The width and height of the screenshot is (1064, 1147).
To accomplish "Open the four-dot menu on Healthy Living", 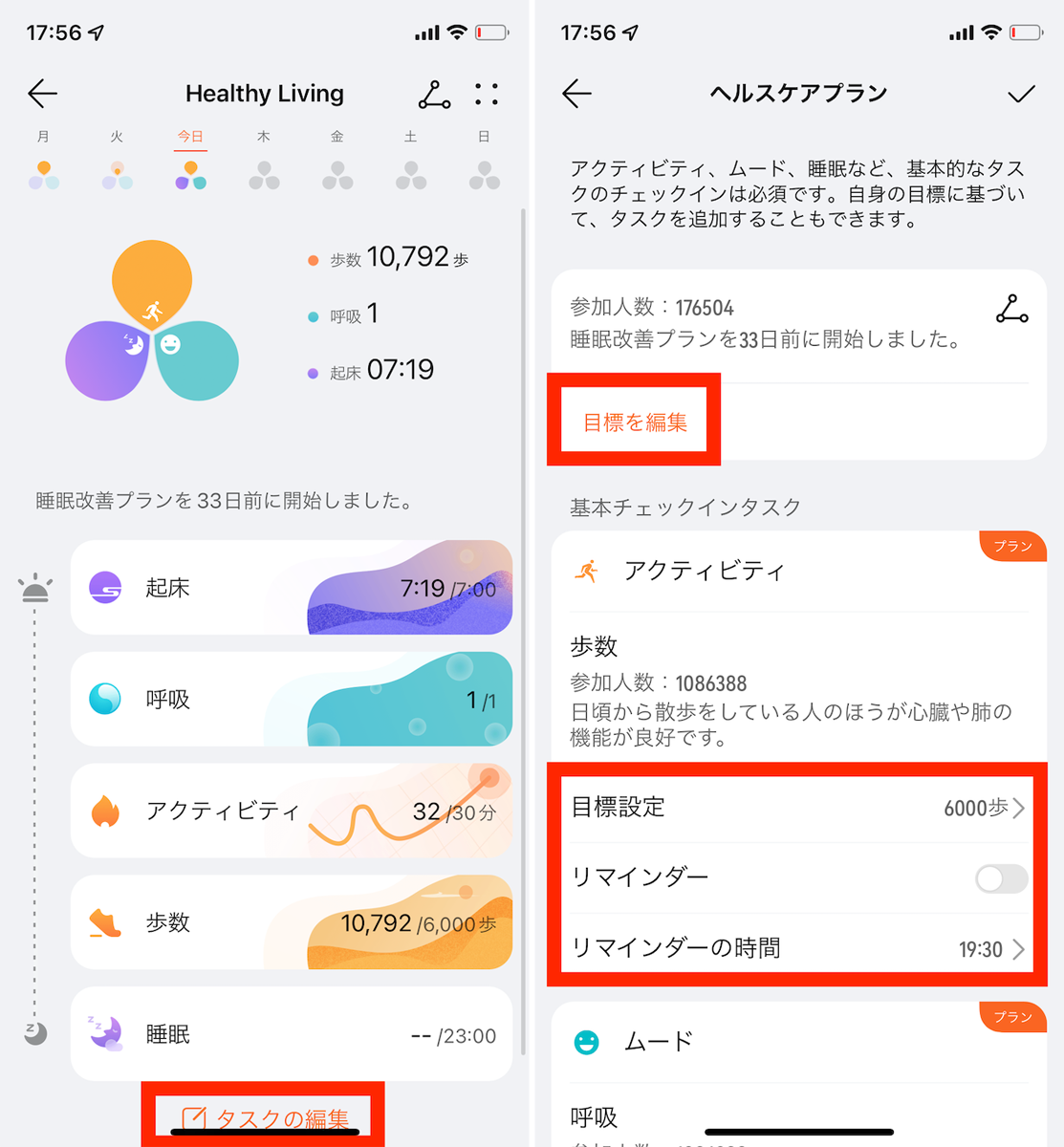I will (487, 94).
